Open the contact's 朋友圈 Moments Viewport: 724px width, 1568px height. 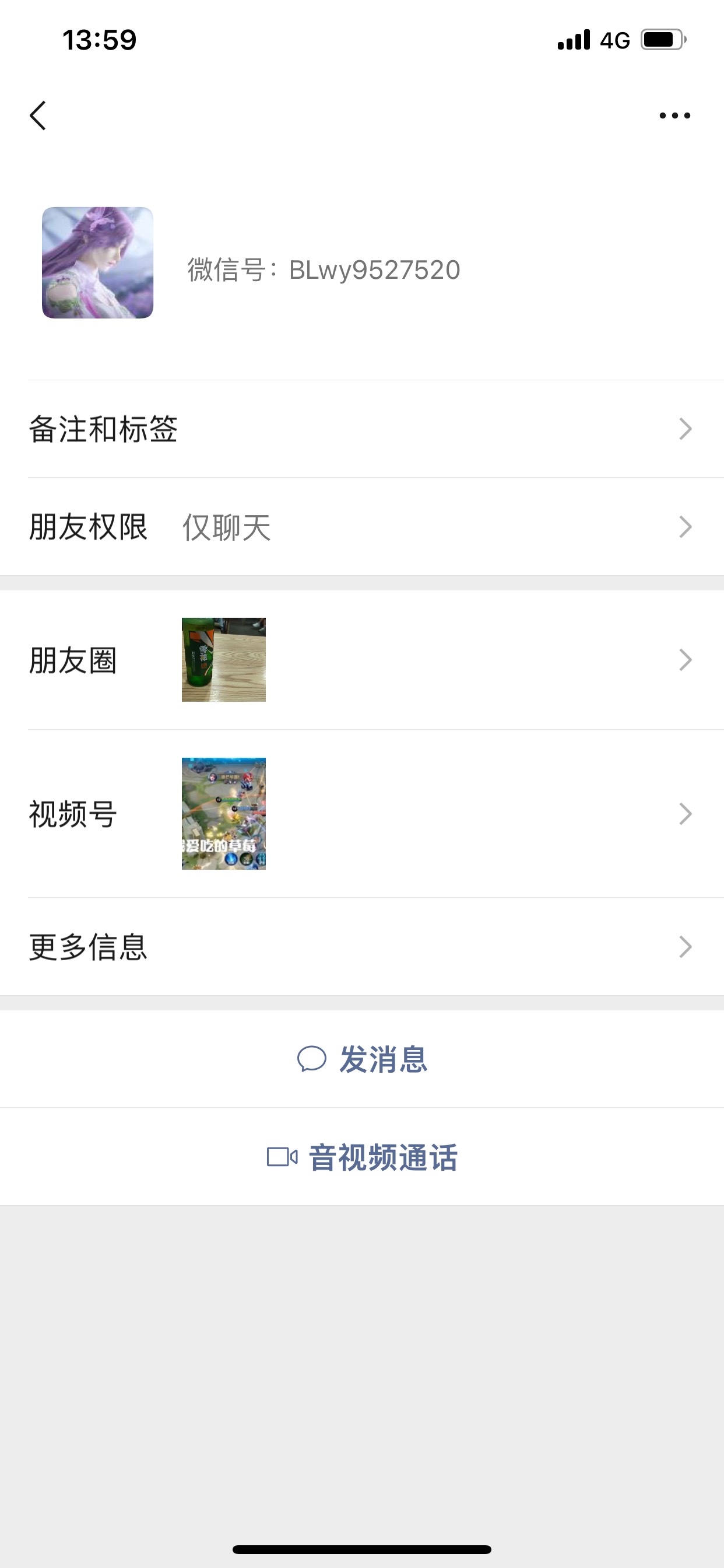362,660
